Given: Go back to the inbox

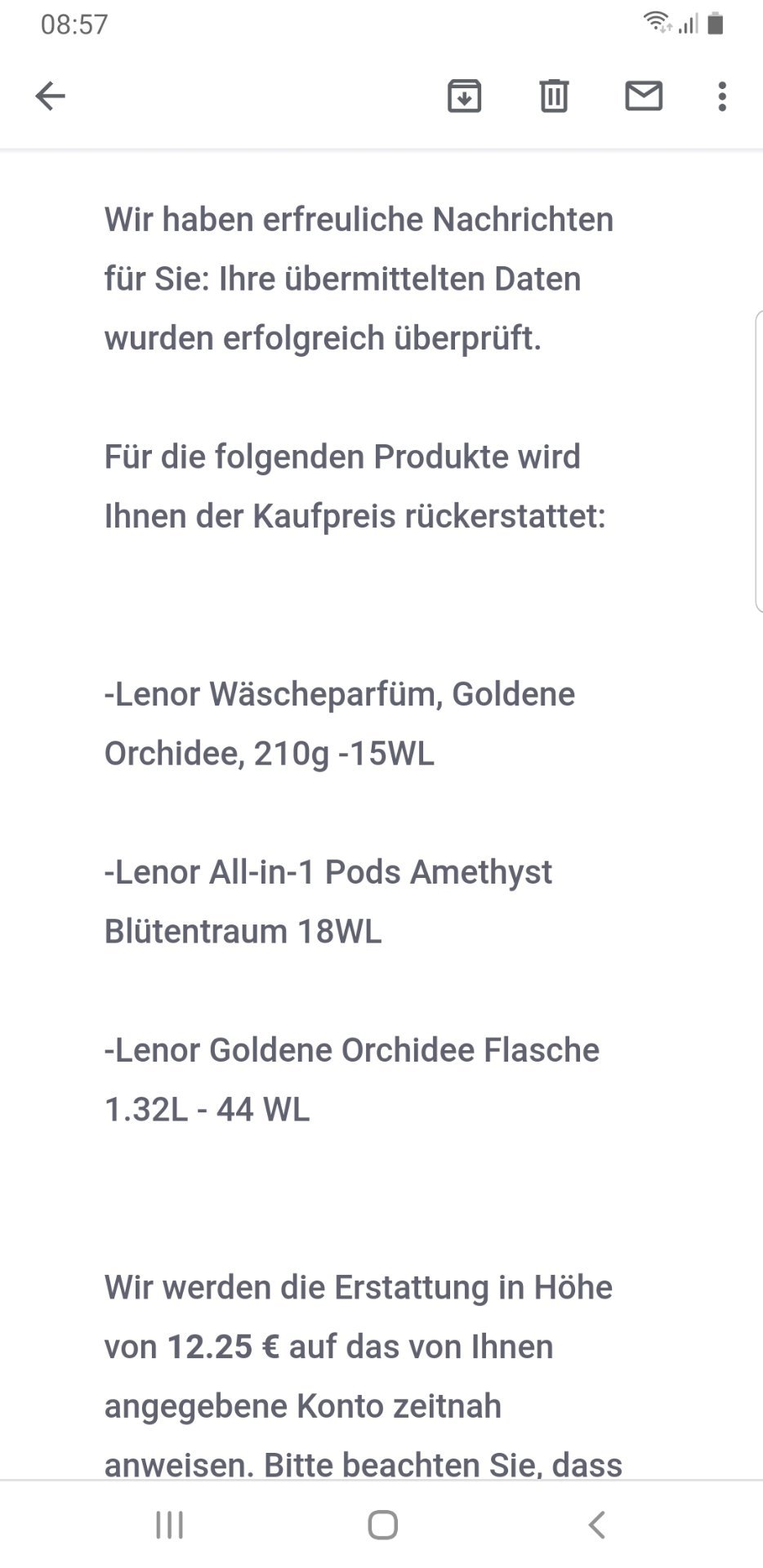Looking at the screenshot, I should (x=50, y=96).
